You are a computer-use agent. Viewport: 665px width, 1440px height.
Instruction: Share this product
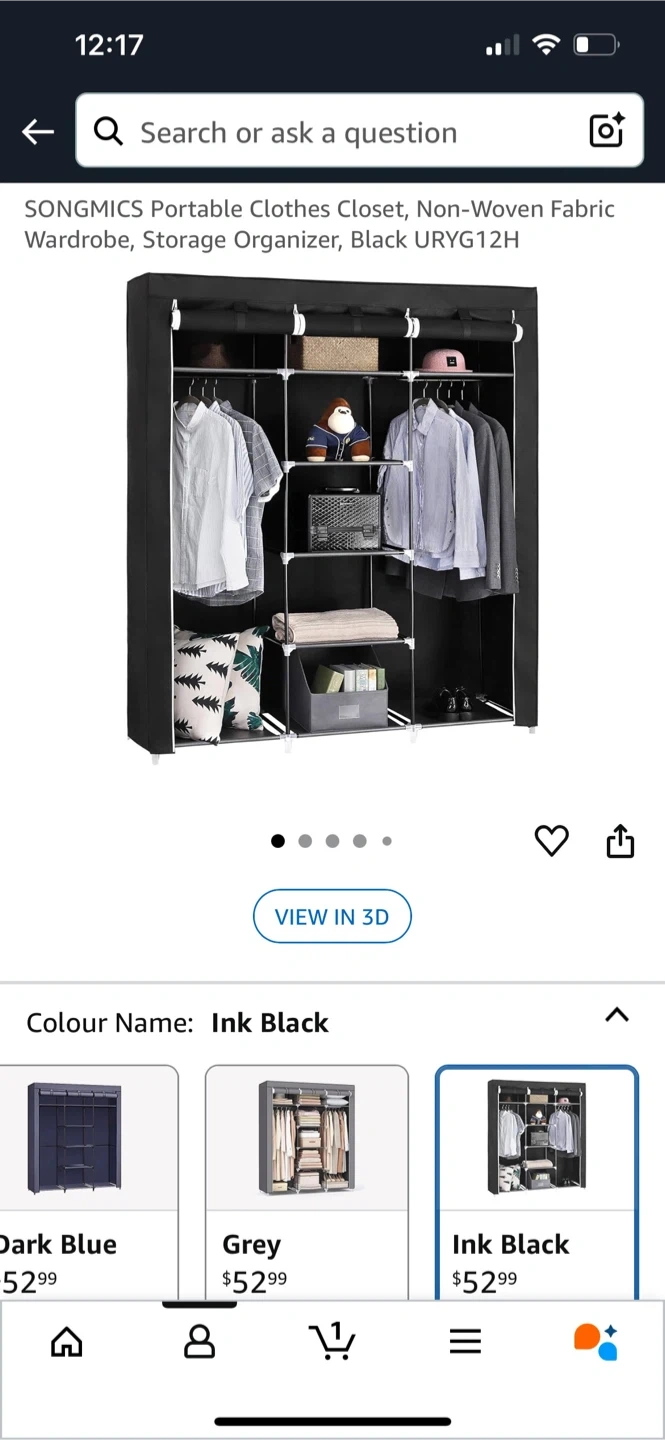pos(620,841)
